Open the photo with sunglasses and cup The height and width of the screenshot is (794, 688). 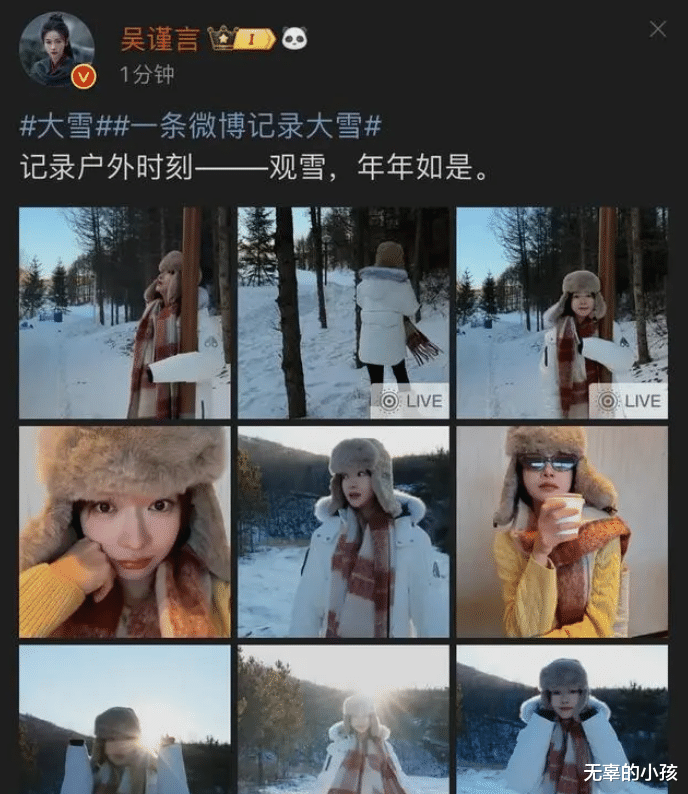[x=562, y=532]
